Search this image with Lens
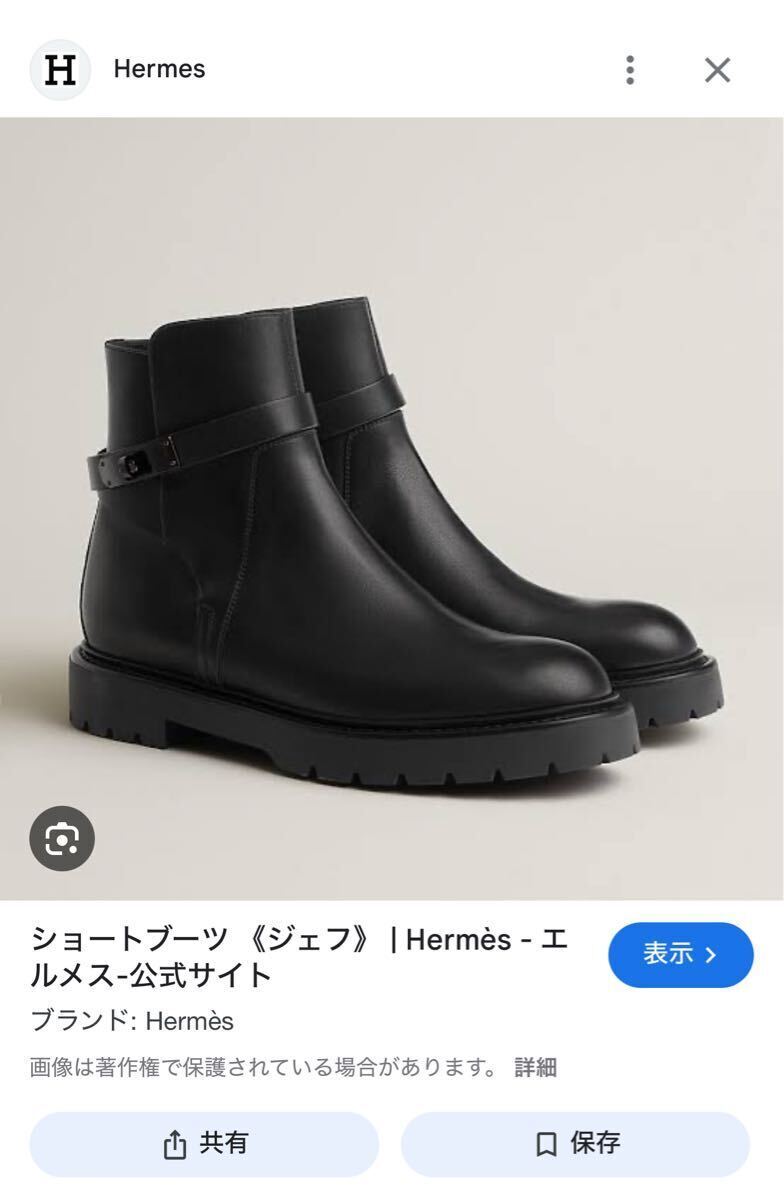Image resolution: width=784 pixels, height=1200 pixels. (62, 838)
